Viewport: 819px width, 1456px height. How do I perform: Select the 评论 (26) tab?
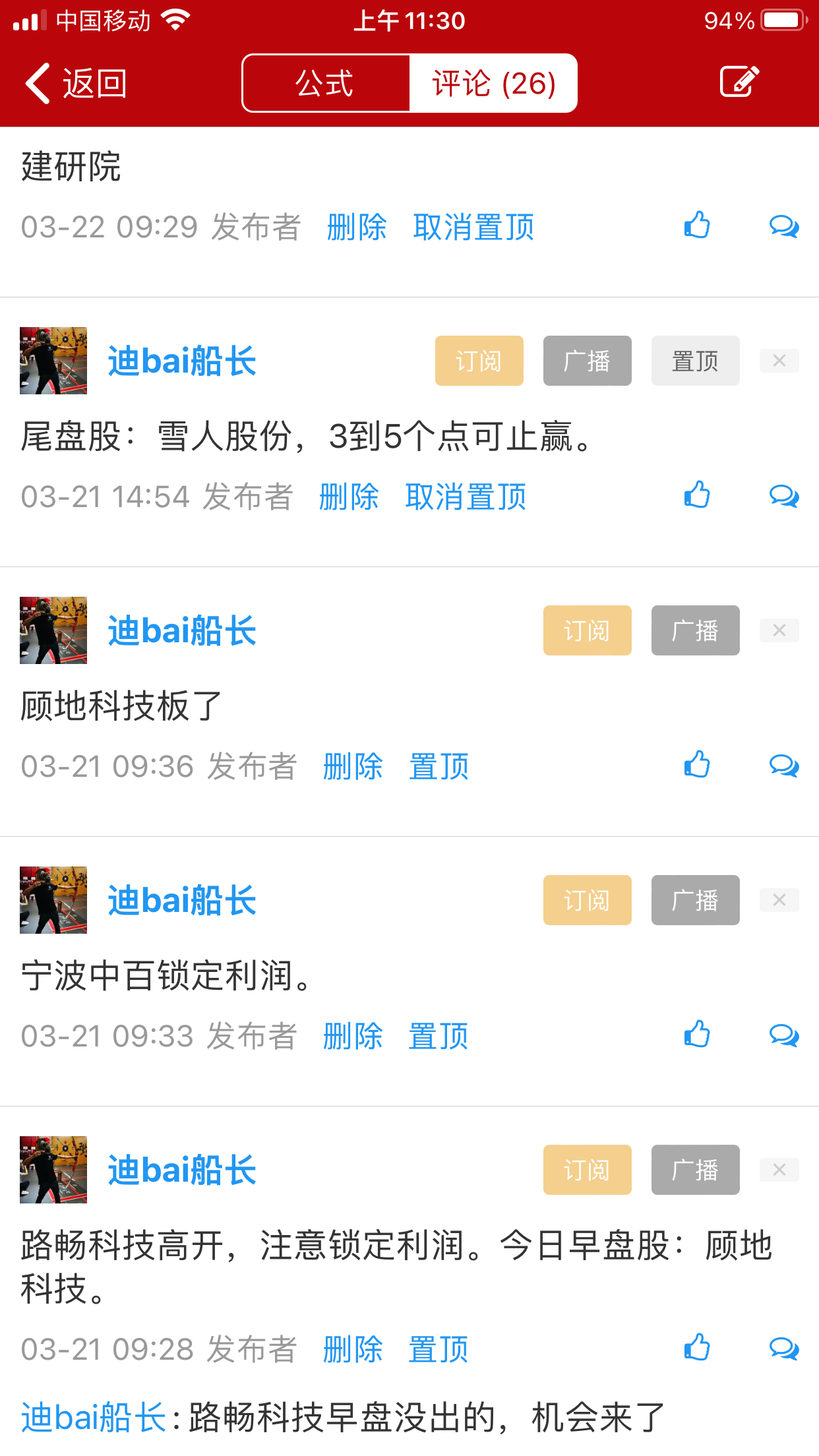pyautogui.click(x=493, y=84)
